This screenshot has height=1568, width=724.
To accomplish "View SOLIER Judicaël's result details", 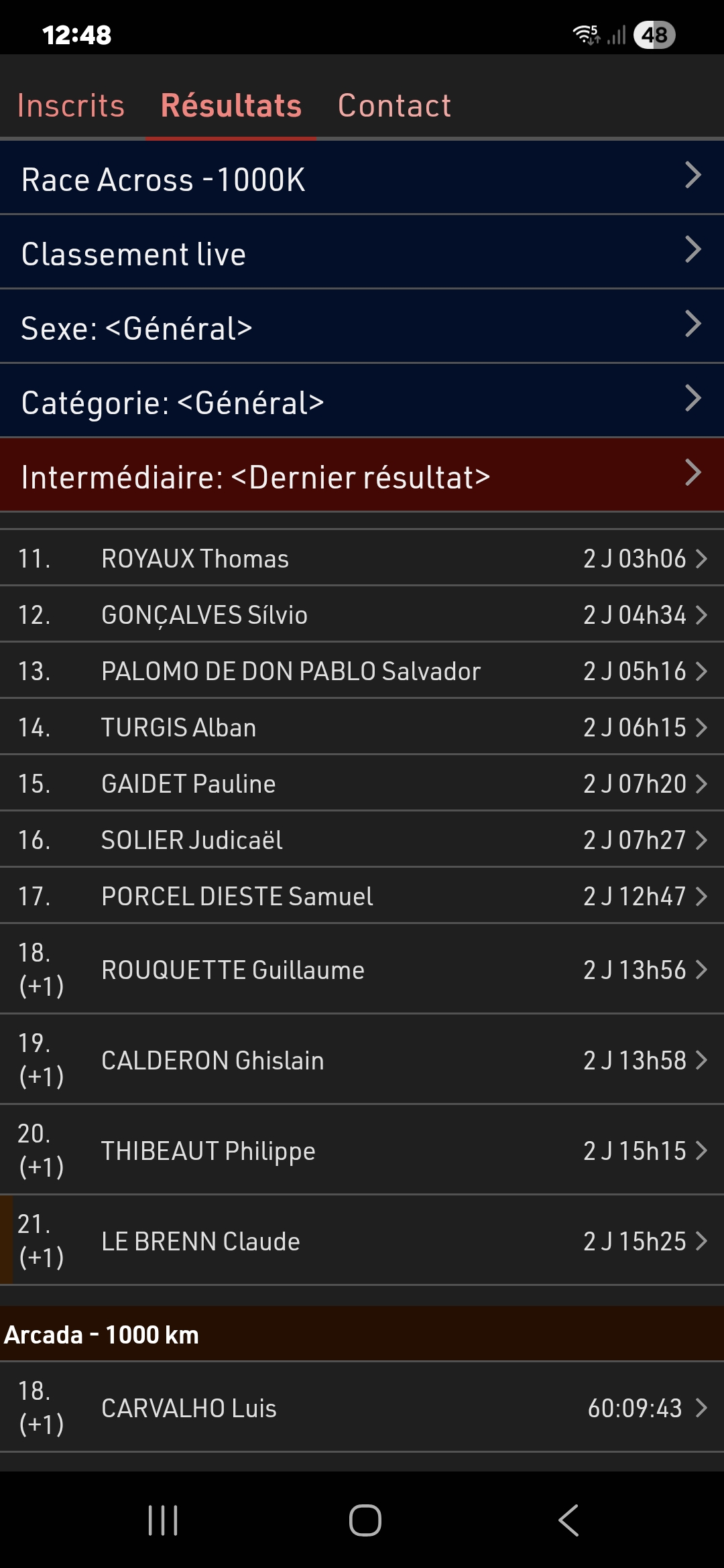I will (362, 840).
